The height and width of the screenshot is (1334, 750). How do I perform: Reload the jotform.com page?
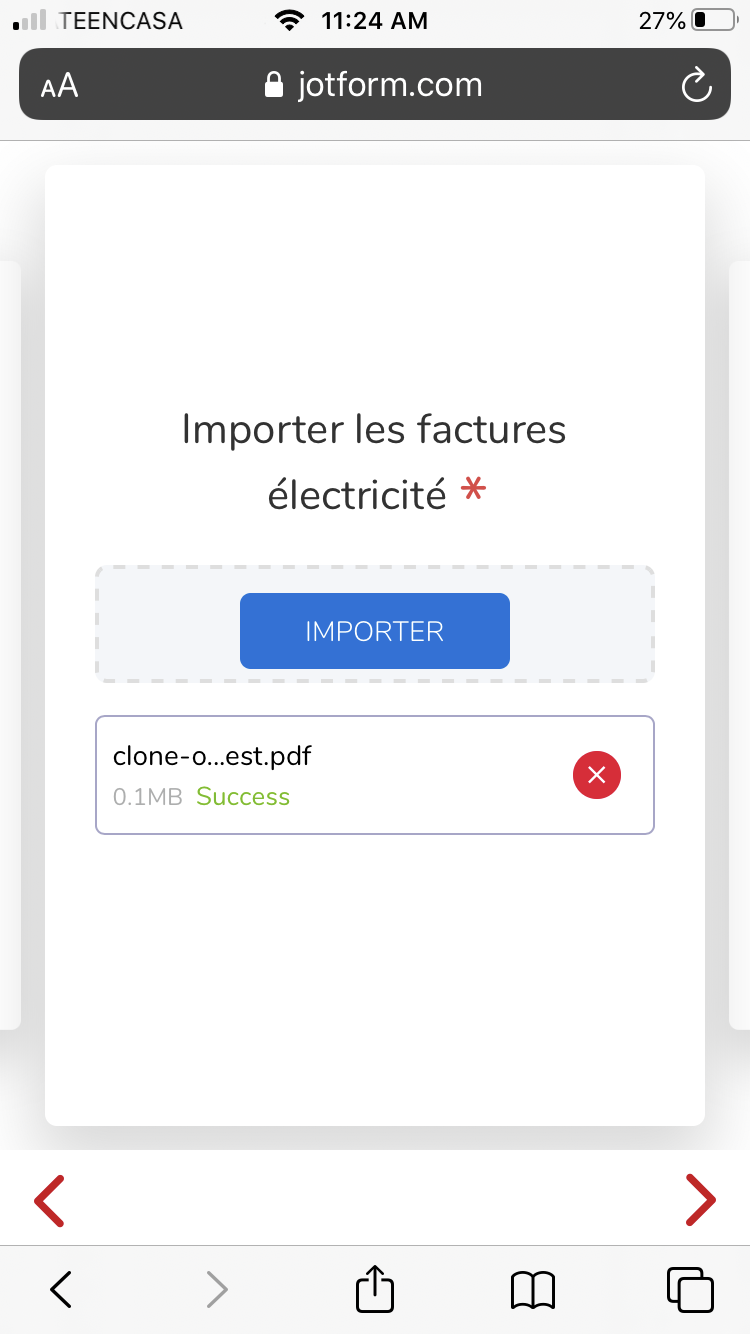pos(697,84)
